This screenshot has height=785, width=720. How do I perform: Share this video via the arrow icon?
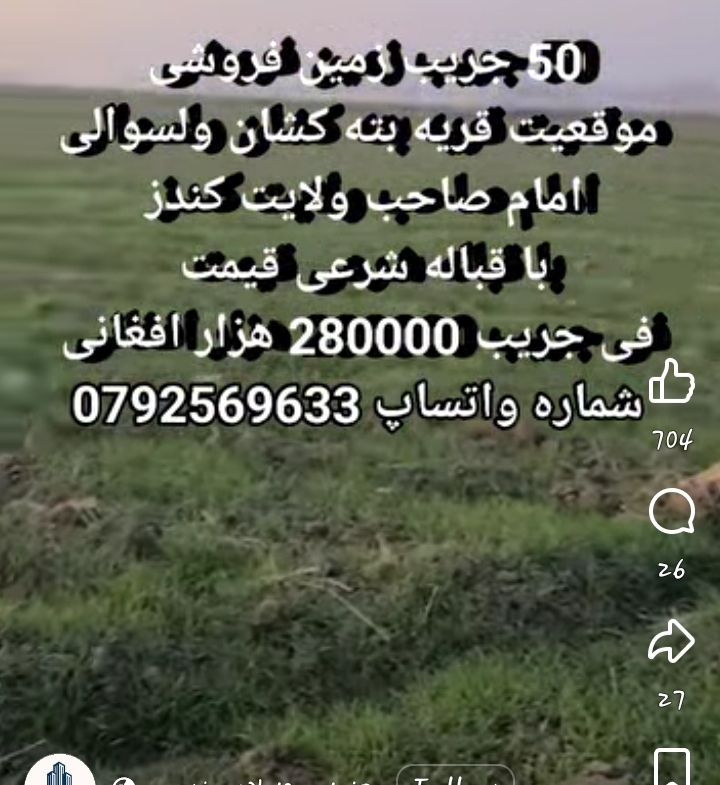coord(671,641)
